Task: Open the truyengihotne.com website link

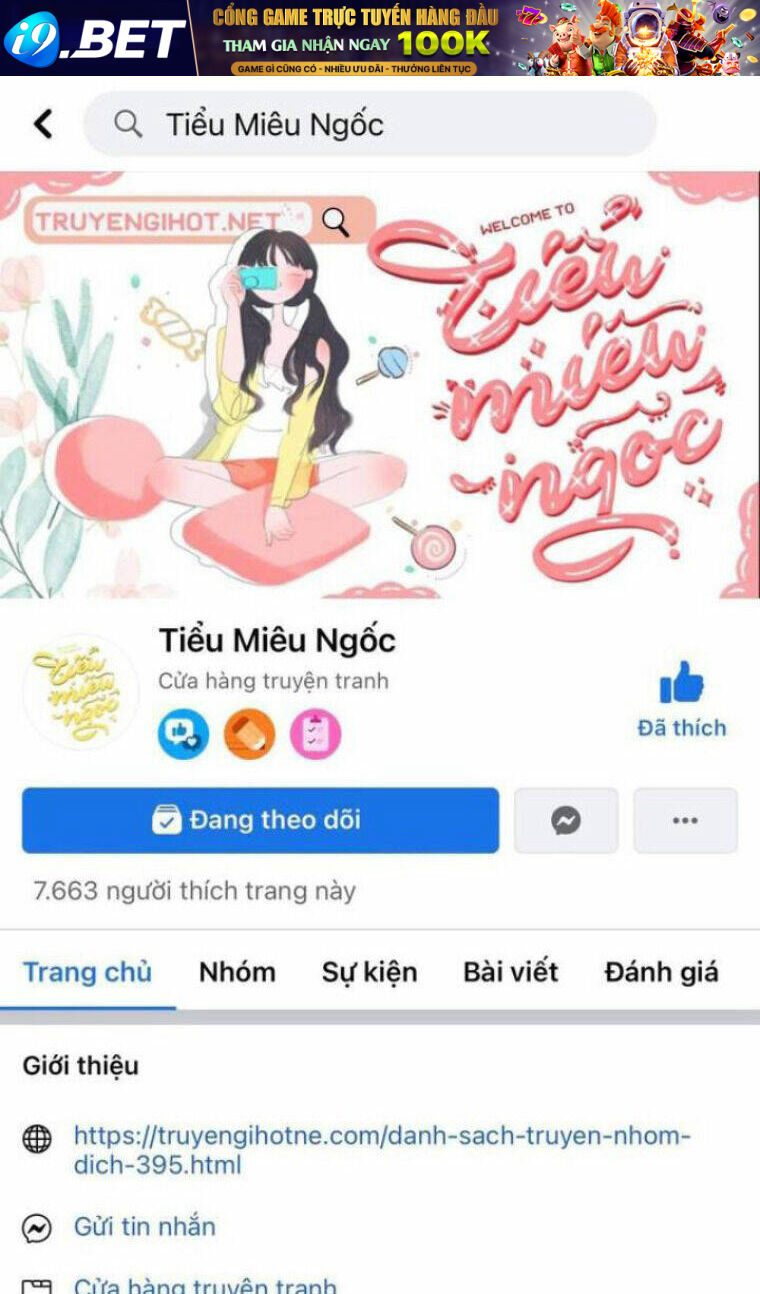Action: 380,1150
